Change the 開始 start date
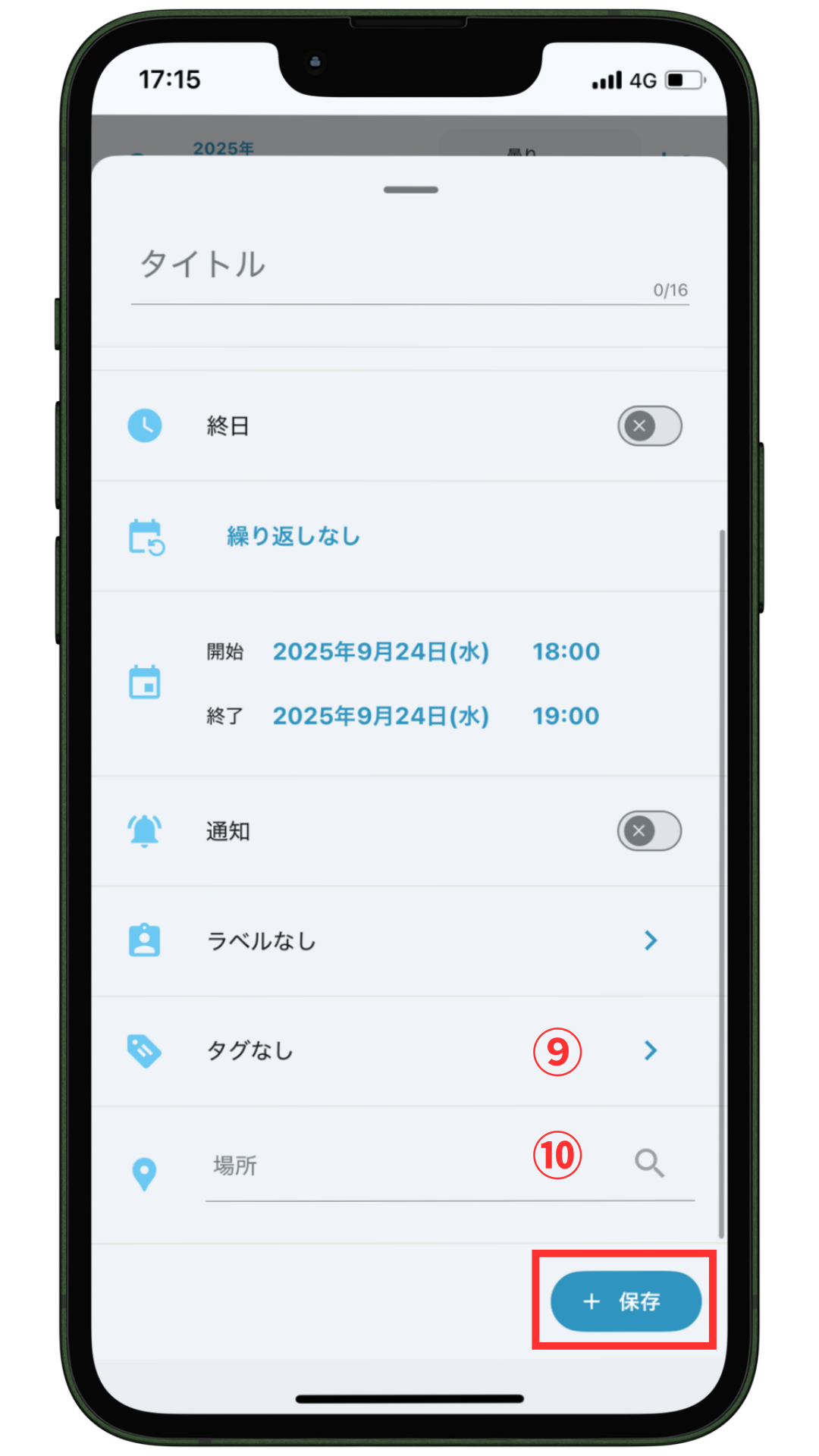 click(x=381, y=652)
